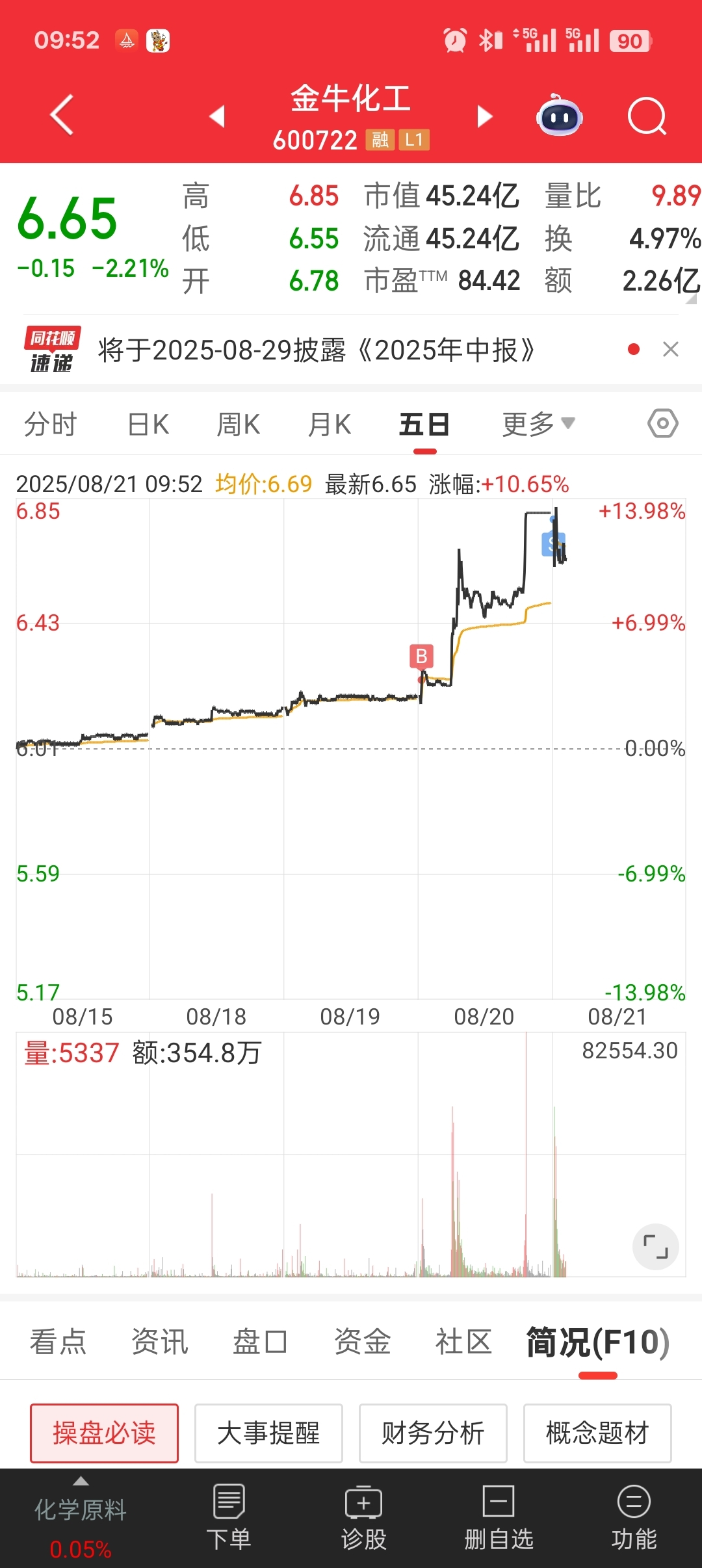The width and height of the screenshot is (702, 1568).
Task: Switch to the 日K chart
Action: tap(148, 425)
